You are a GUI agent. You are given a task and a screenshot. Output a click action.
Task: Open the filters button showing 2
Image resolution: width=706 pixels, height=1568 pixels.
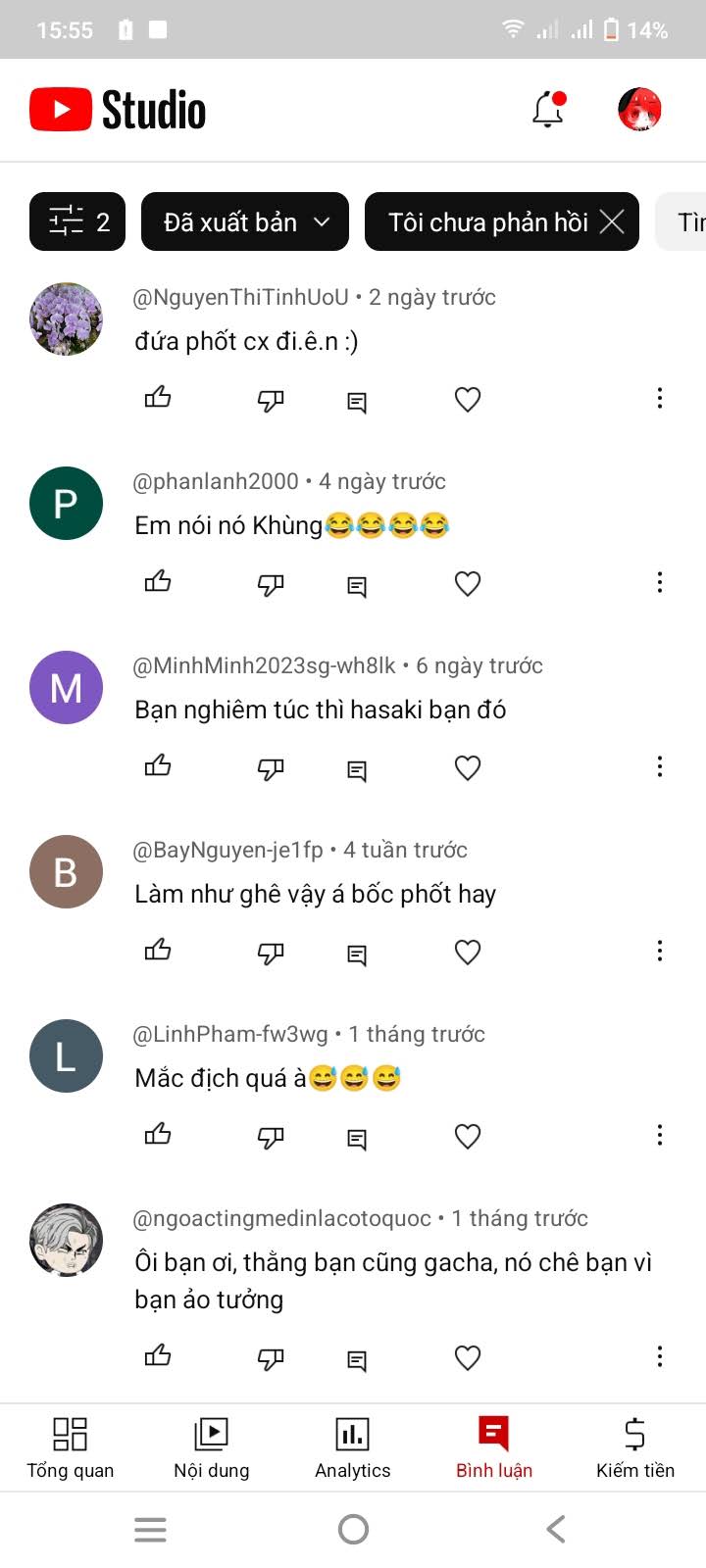click(x=77, y=222)
